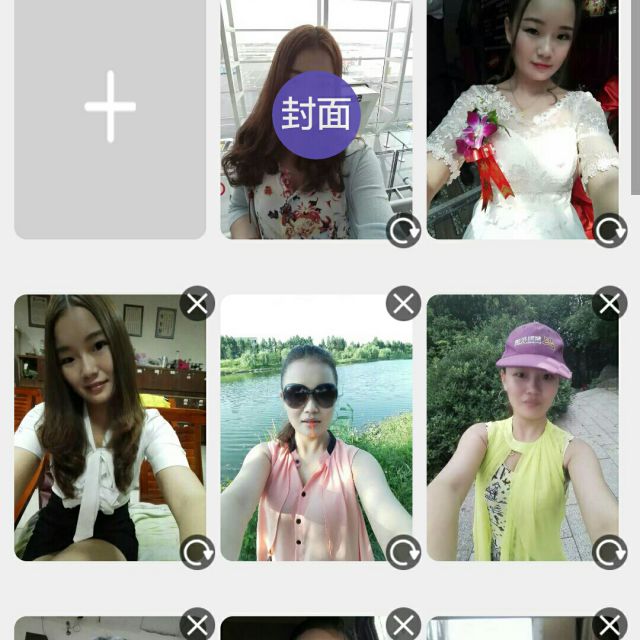Rotate the photo of woman in white blouse
This screenshot has width=640, height=640.
pos(197,552)
